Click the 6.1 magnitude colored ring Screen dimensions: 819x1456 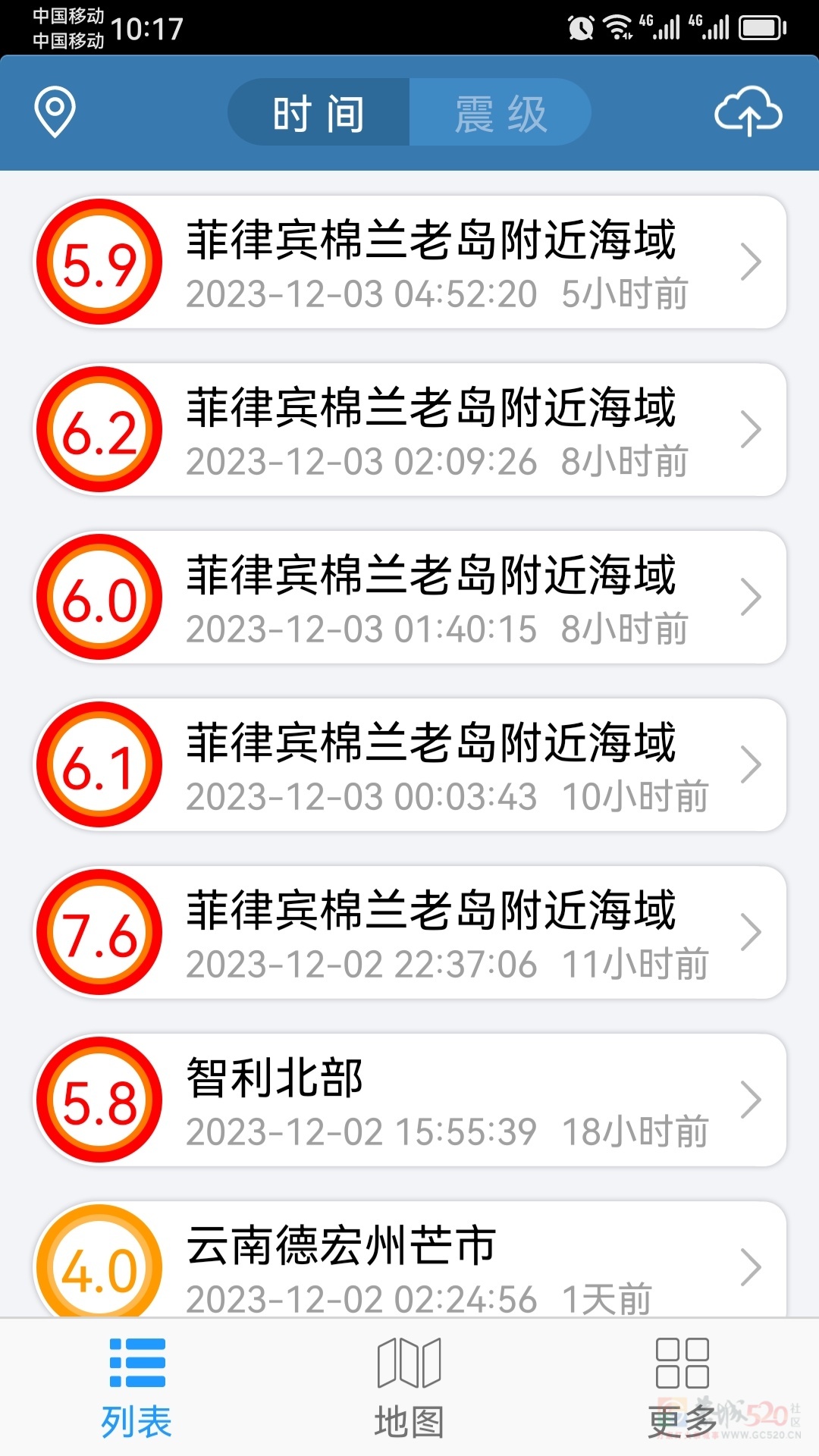click(x=99, y=764)
